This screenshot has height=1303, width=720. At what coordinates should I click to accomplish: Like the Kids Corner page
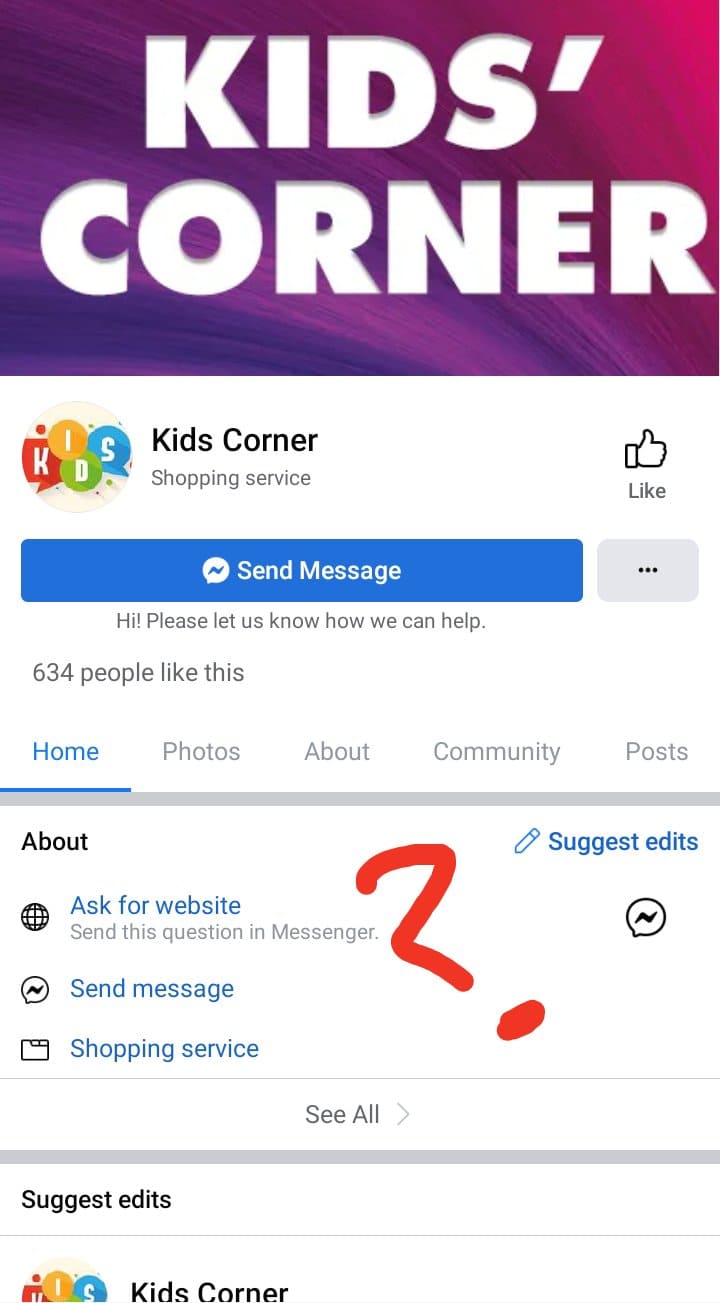click(x=646, y=464)
